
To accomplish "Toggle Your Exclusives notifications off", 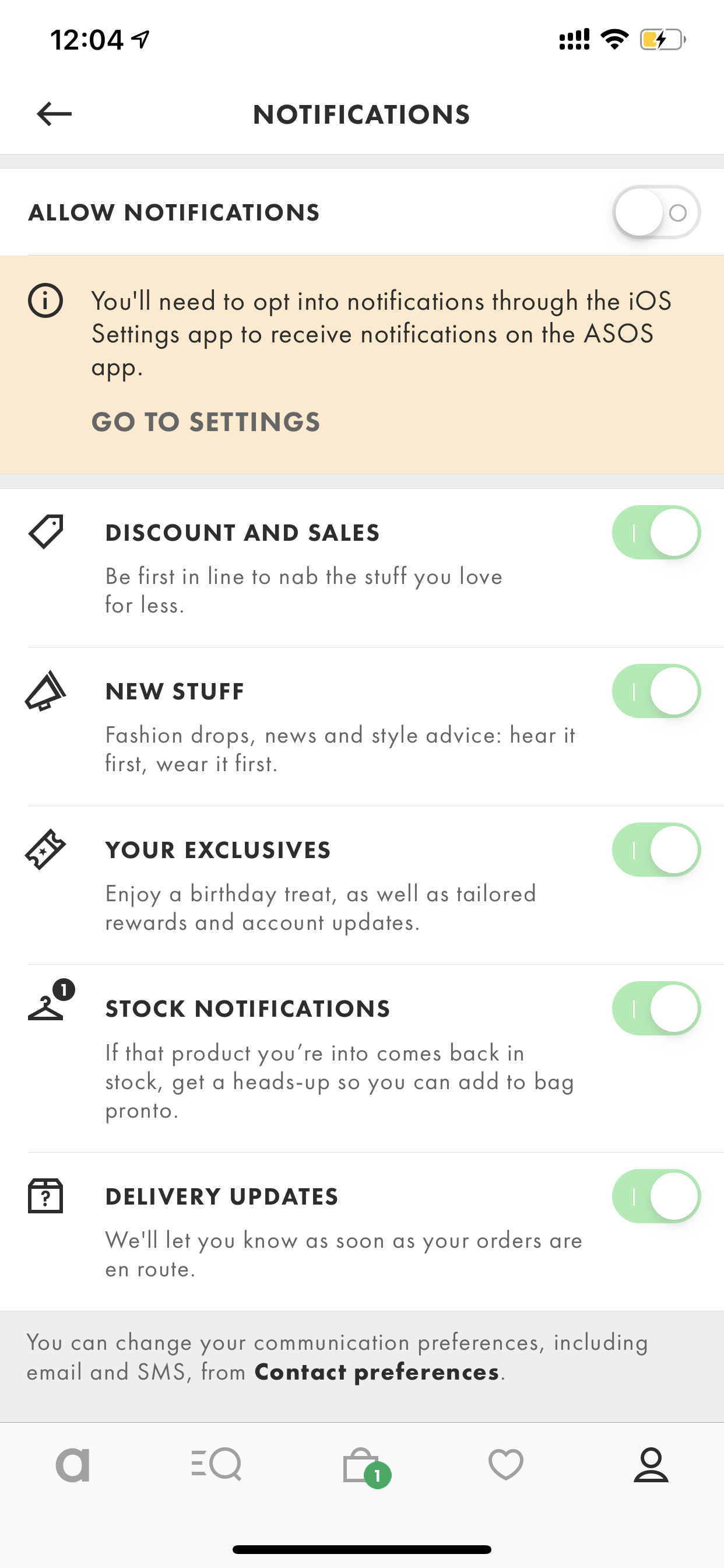I will click(x=656, y=850).
